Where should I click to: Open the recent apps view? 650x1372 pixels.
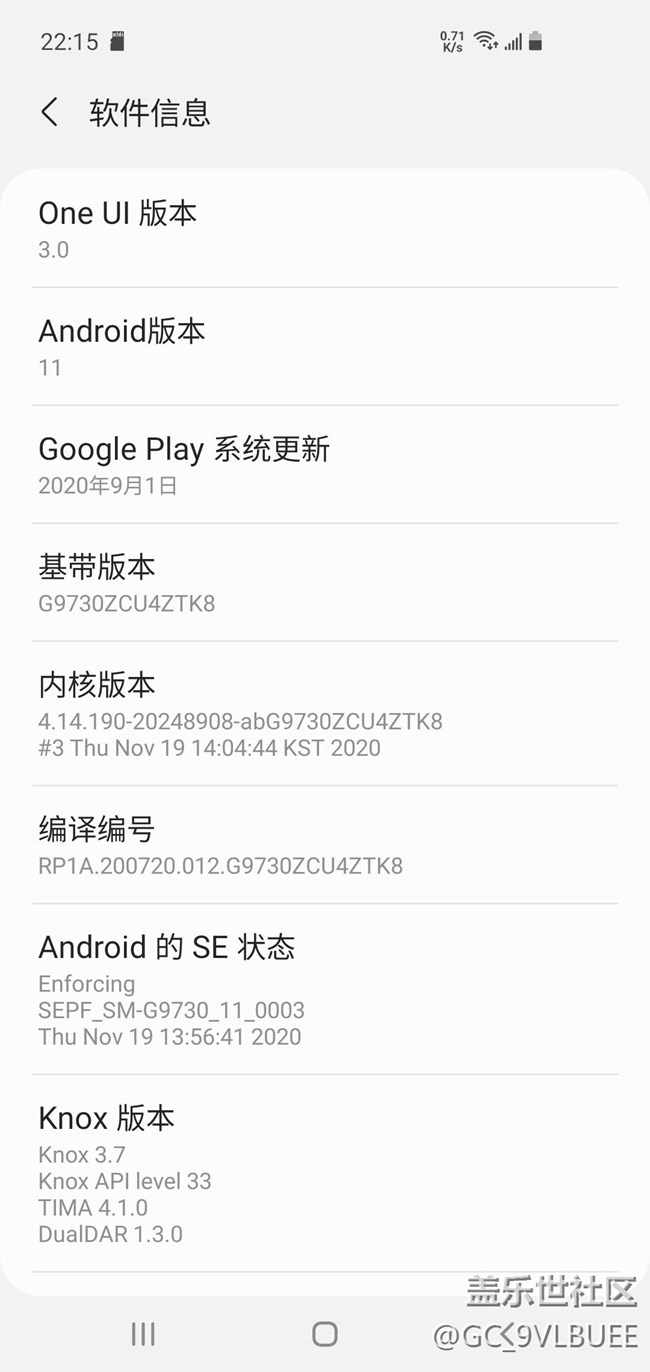pyautogui.click(x=143, y=1333)
